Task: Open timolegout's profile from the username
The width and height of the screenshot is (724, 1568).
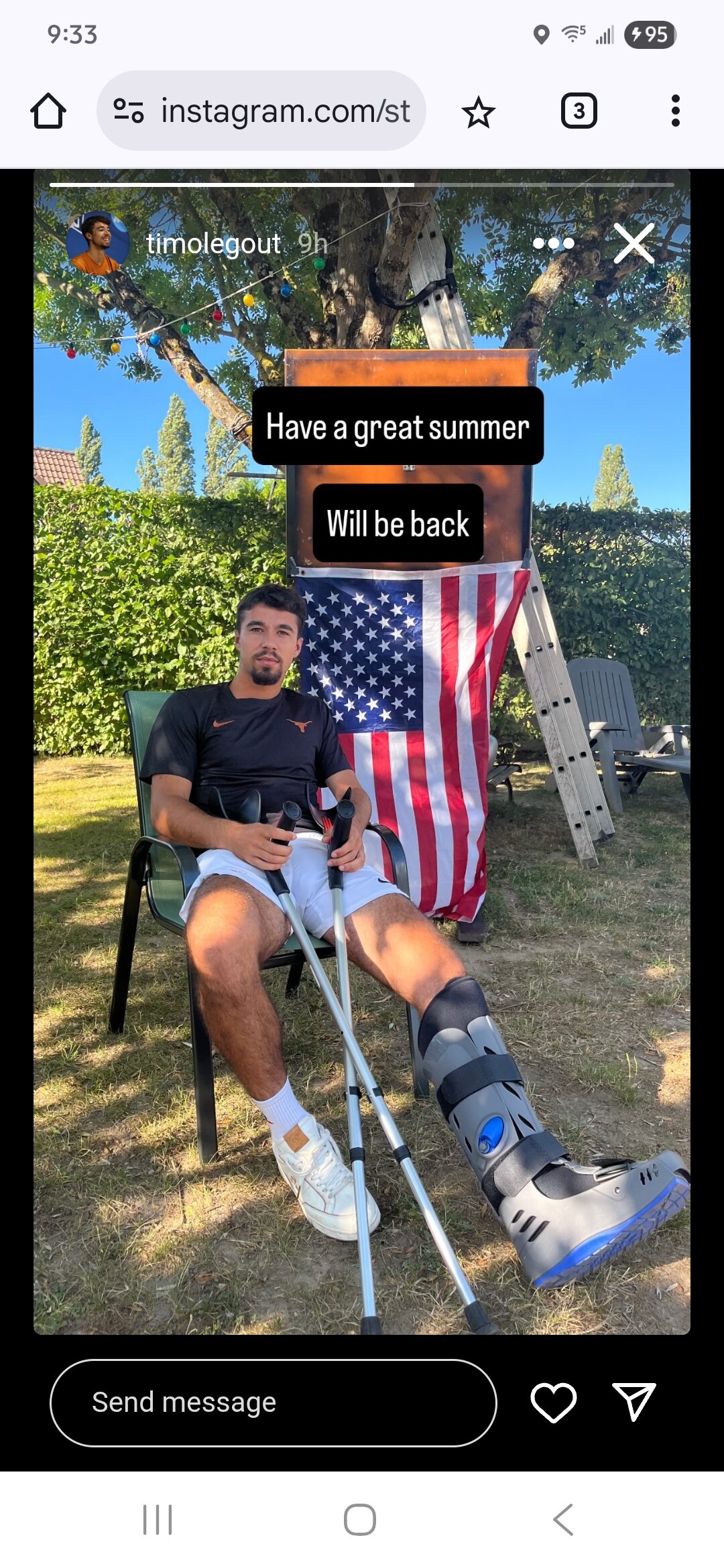Action: pyautogui.click(x=213, y=243)
